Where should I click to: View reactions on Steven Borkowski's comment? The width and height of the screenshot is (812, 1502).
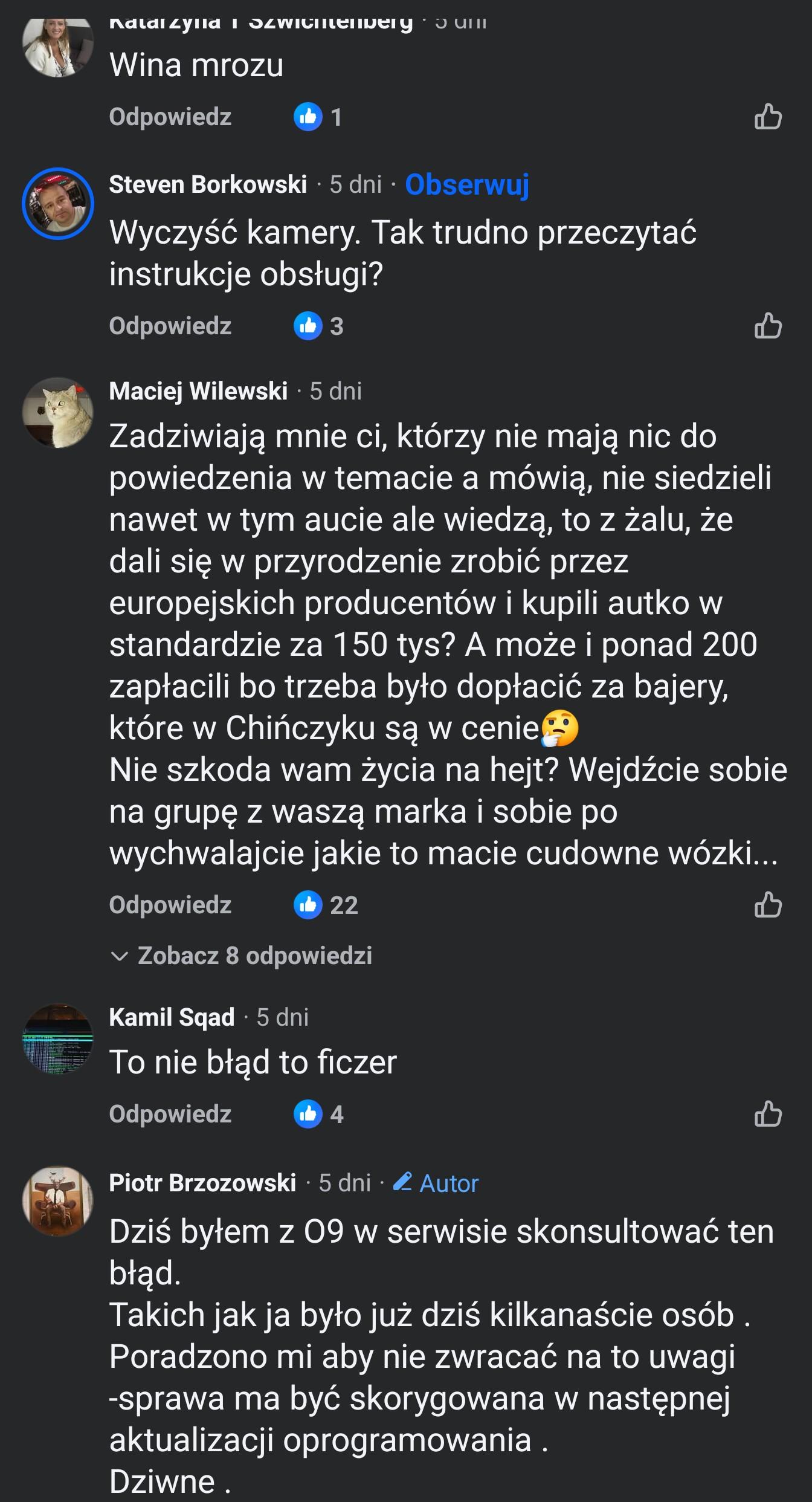coord(319,326)
